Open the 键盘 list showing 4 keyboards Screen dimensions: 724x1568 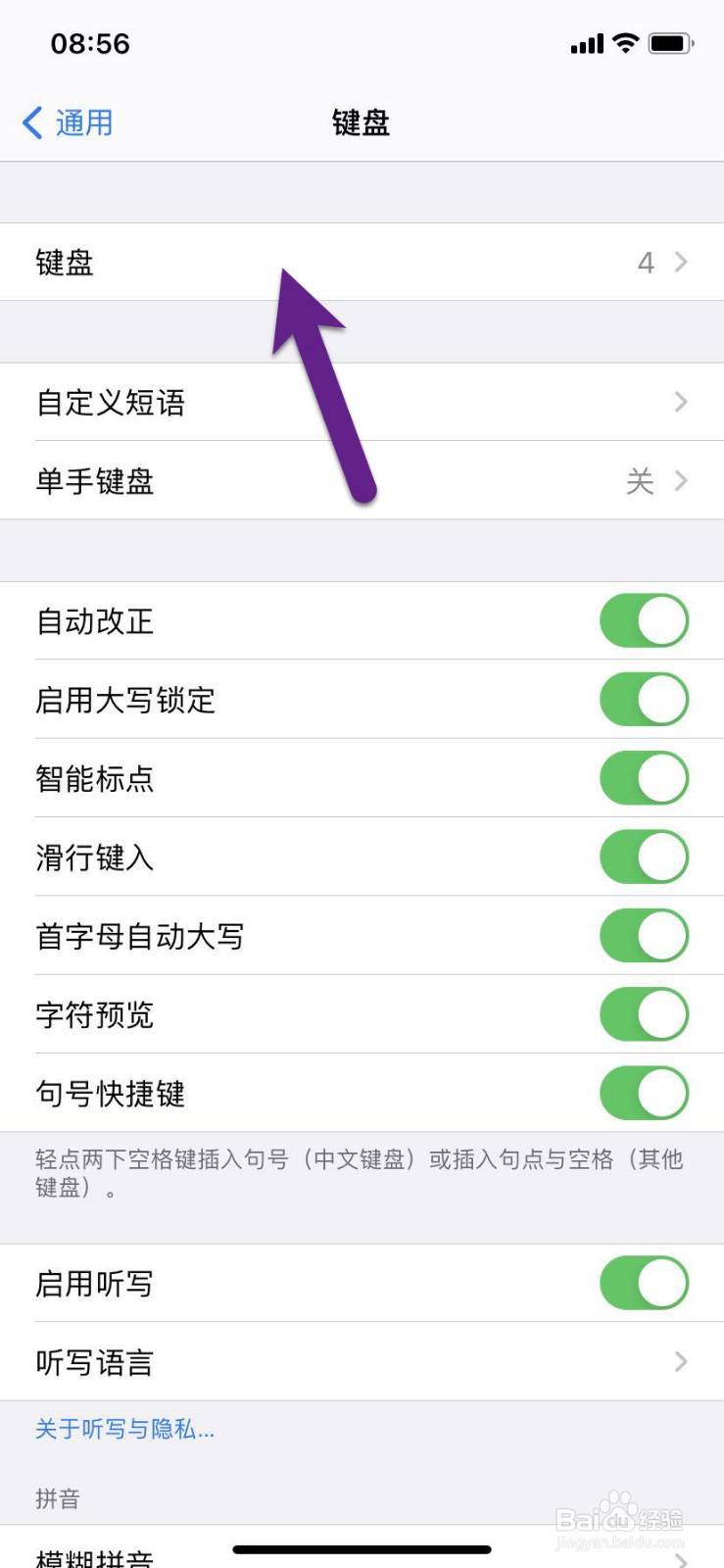(362, 262)
